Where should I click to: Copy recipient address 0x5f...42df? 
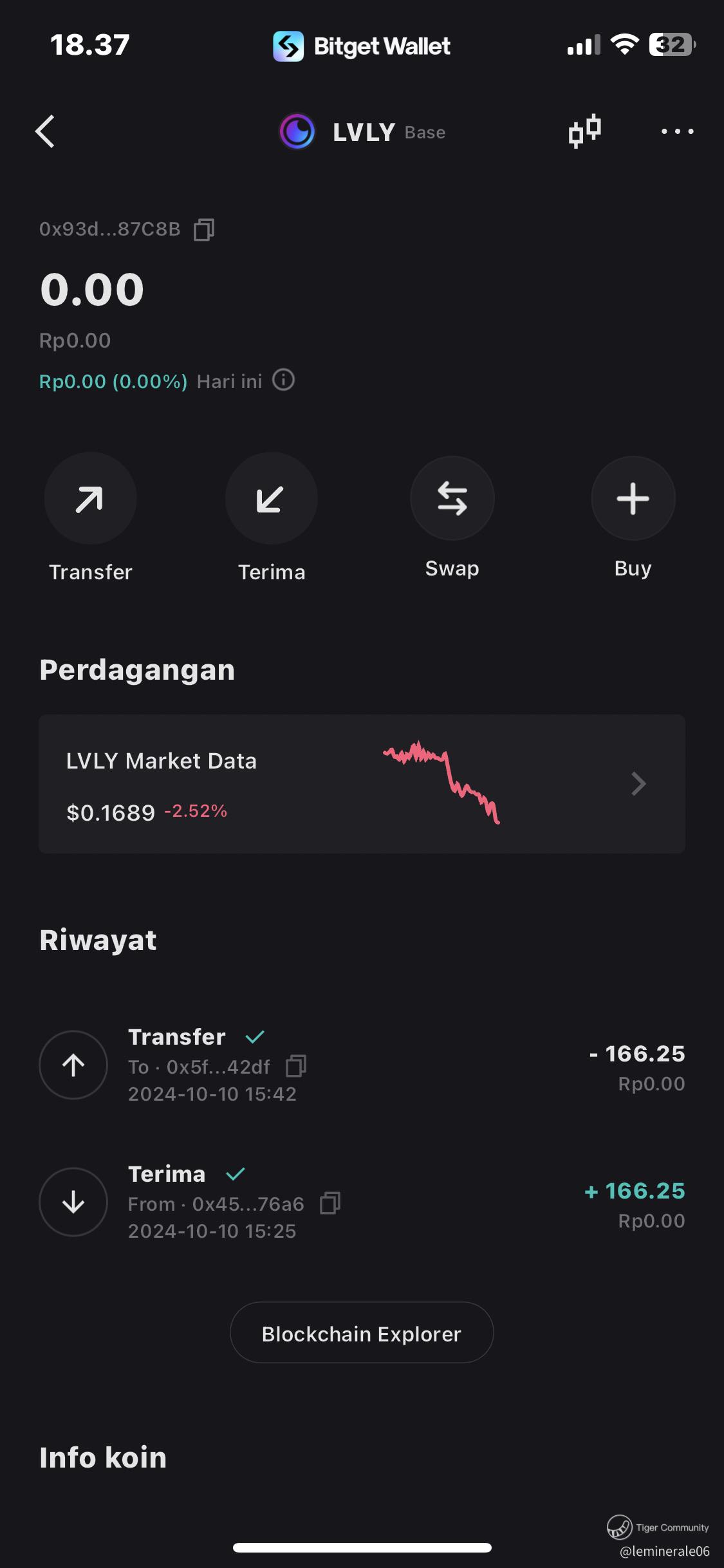pos(296,1066)
